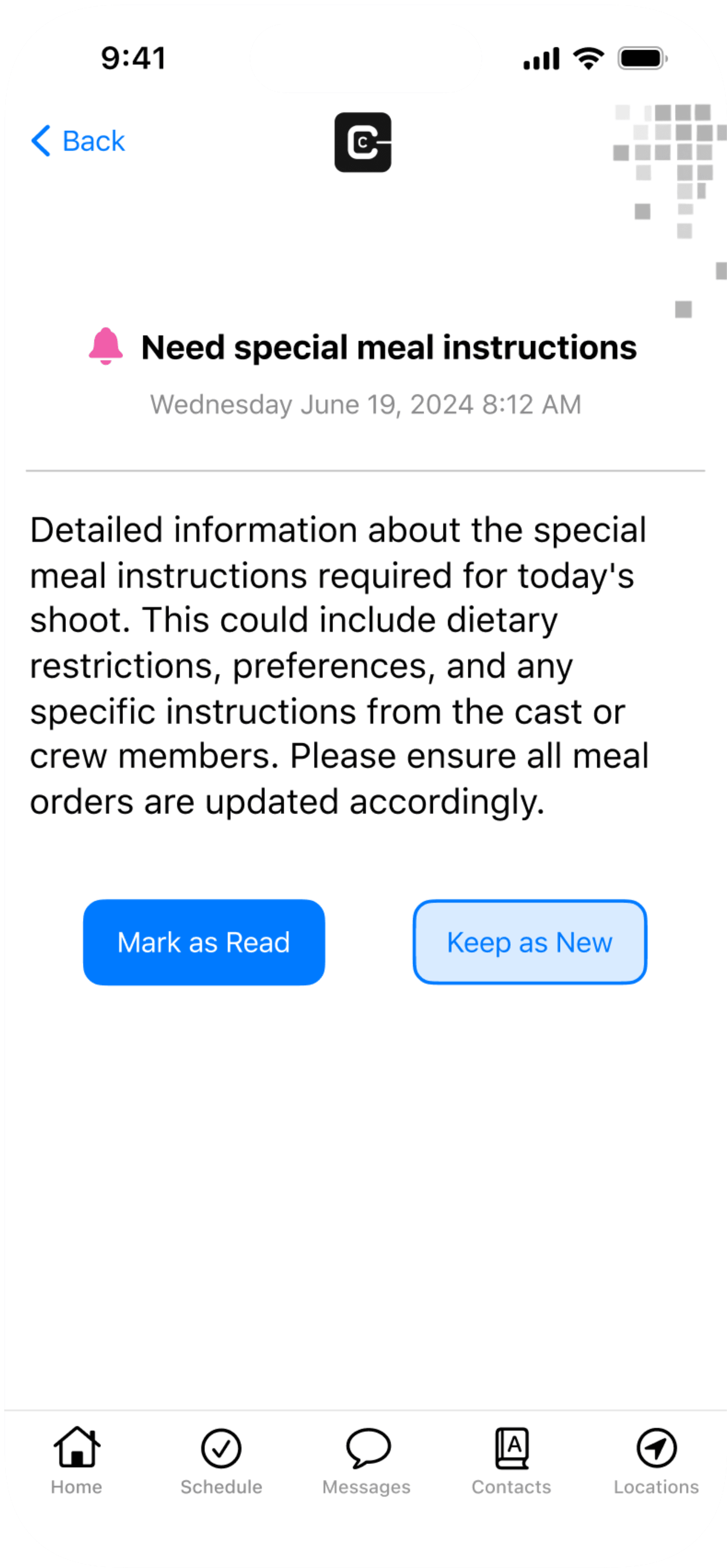Switch to the Home tab
The image size is (727, 1568).
(77, 1460)
